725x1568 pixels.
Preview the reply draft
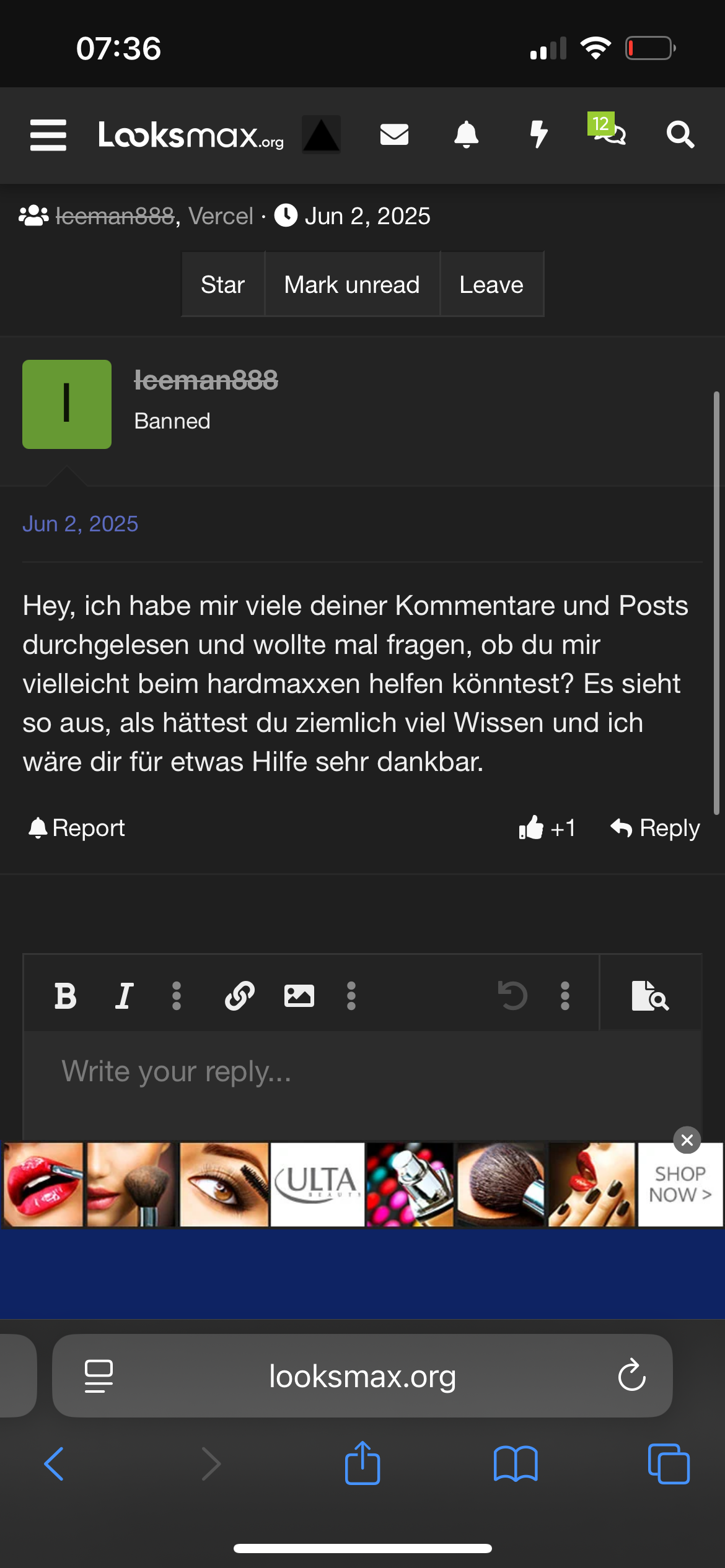pyautogui.click(x=650, y=996)
